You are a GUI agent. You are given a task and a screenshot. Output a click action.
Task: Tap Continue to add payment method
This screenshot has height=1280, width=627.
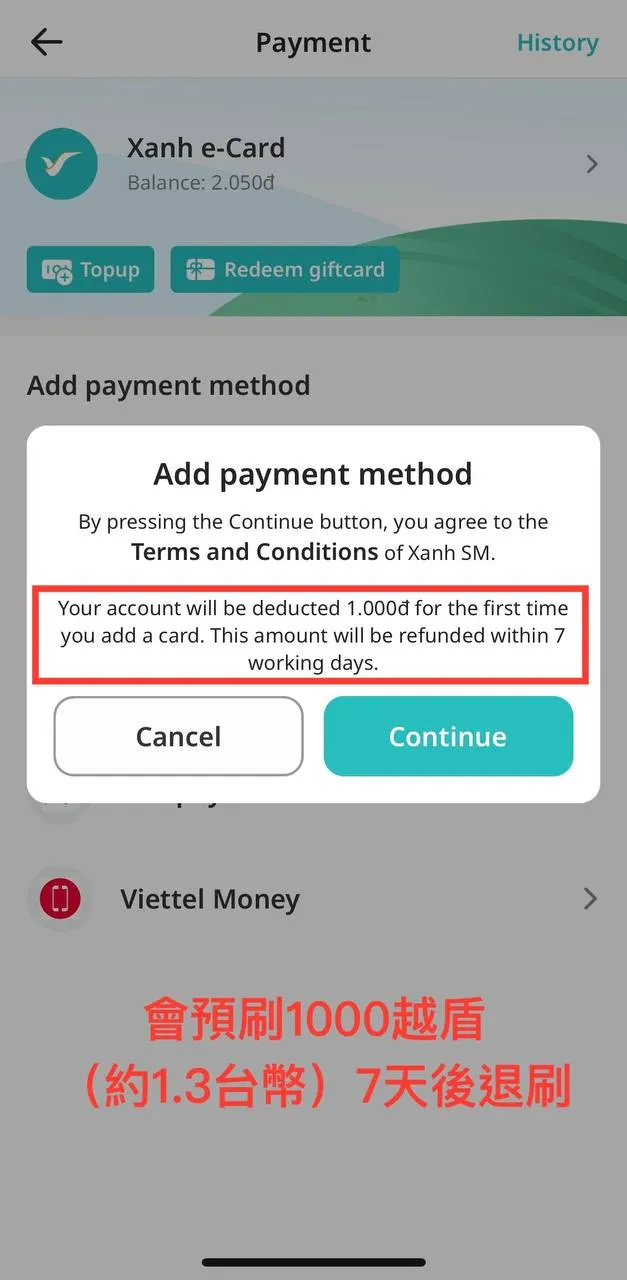448,737
